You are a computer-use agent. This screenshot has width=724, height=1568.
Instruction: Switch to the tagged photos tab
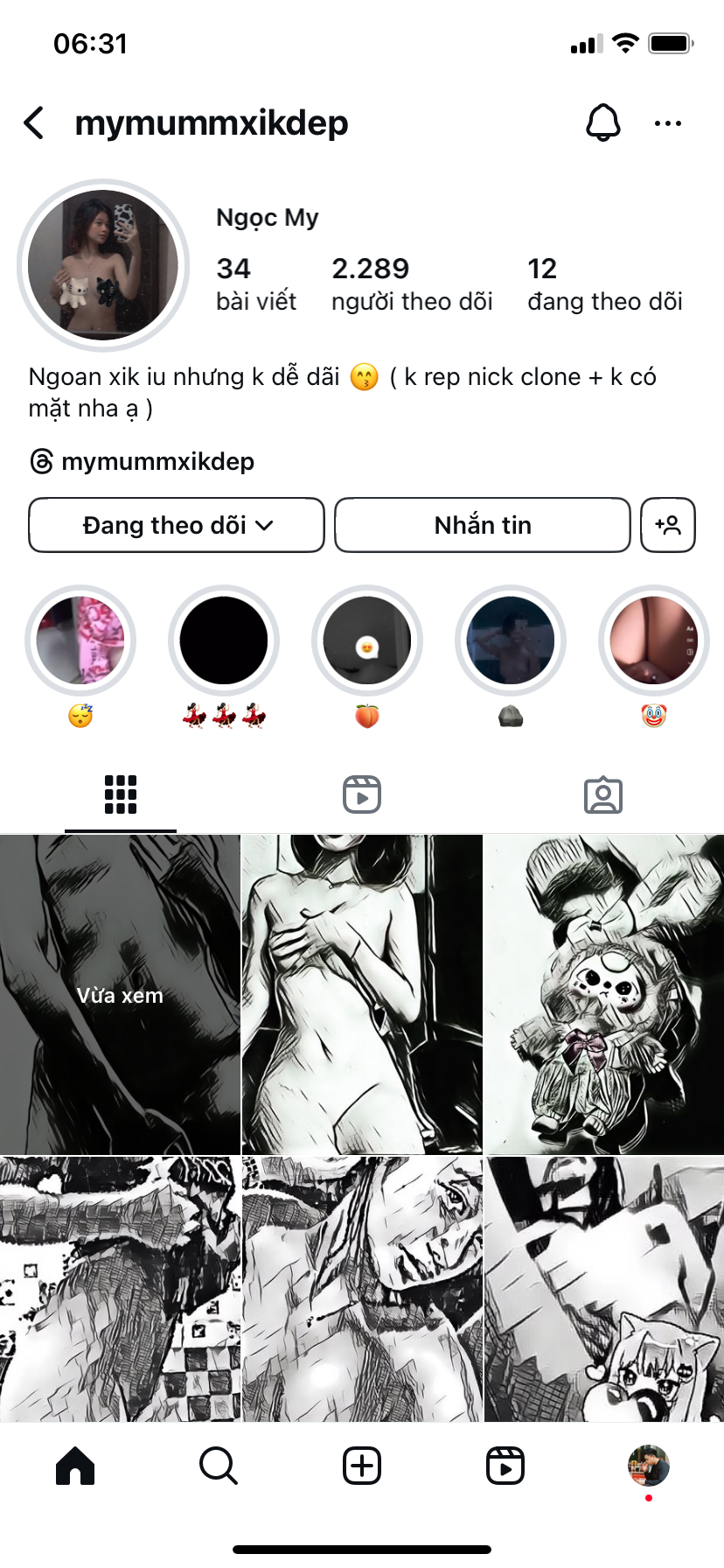click(603, 795)
